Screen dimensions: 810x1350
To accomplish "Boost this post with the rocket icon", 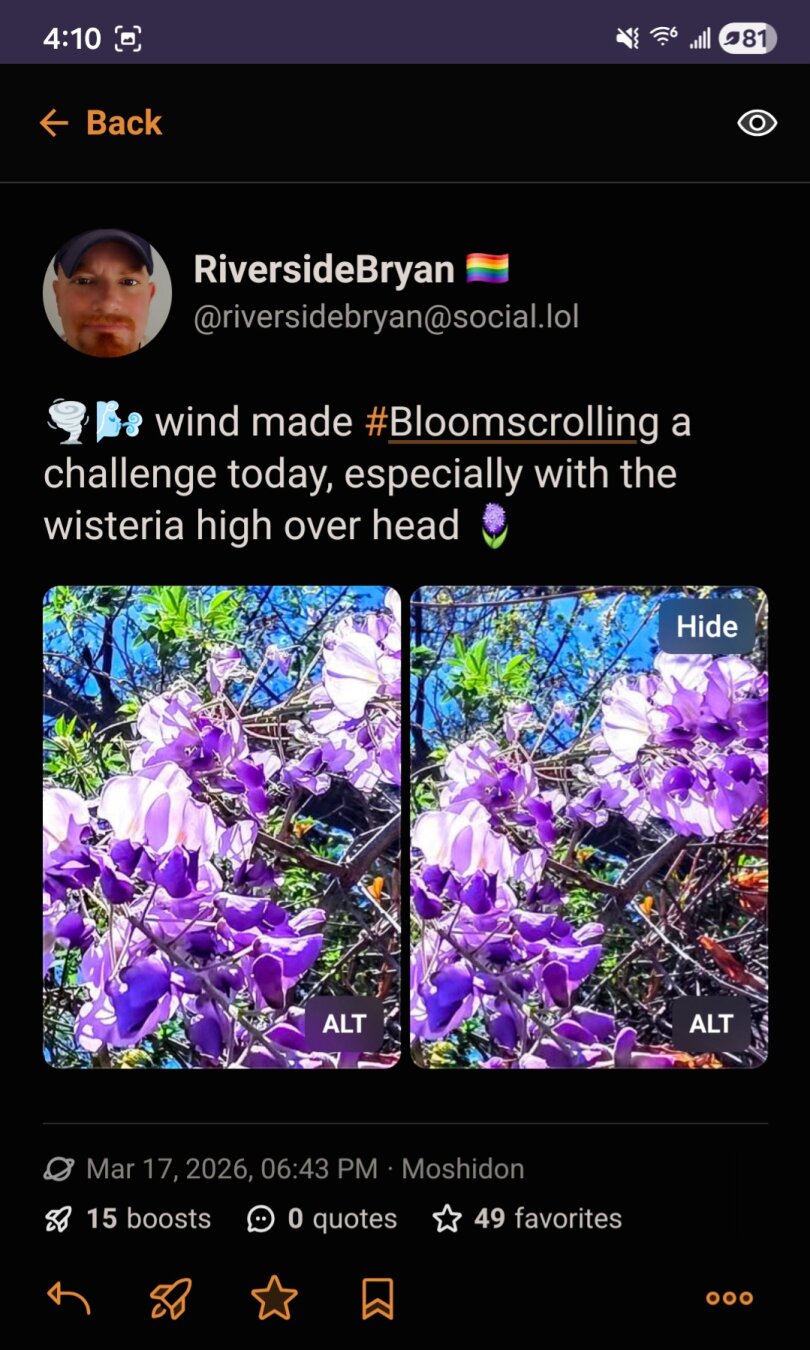I will [171, 1298].
